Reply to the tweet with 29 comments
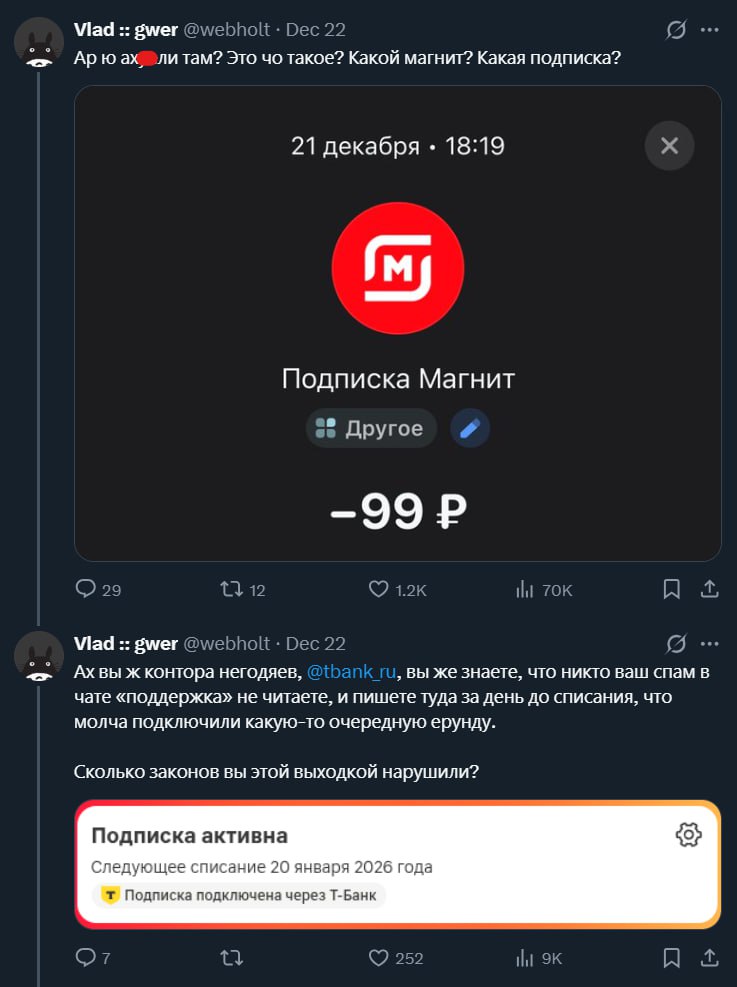The image size is (737, 987). (x=86, y=590)
